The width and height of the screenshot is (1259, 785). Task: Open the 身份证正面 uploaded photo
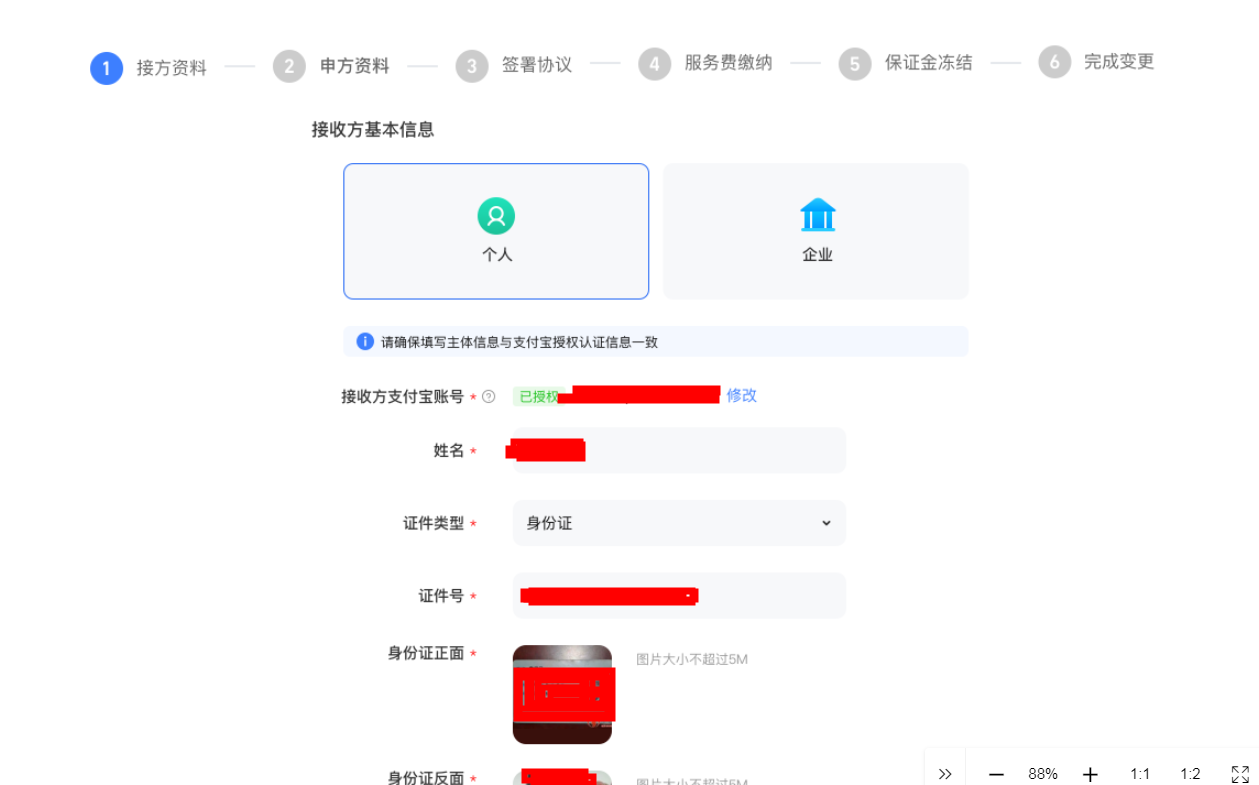562,694
